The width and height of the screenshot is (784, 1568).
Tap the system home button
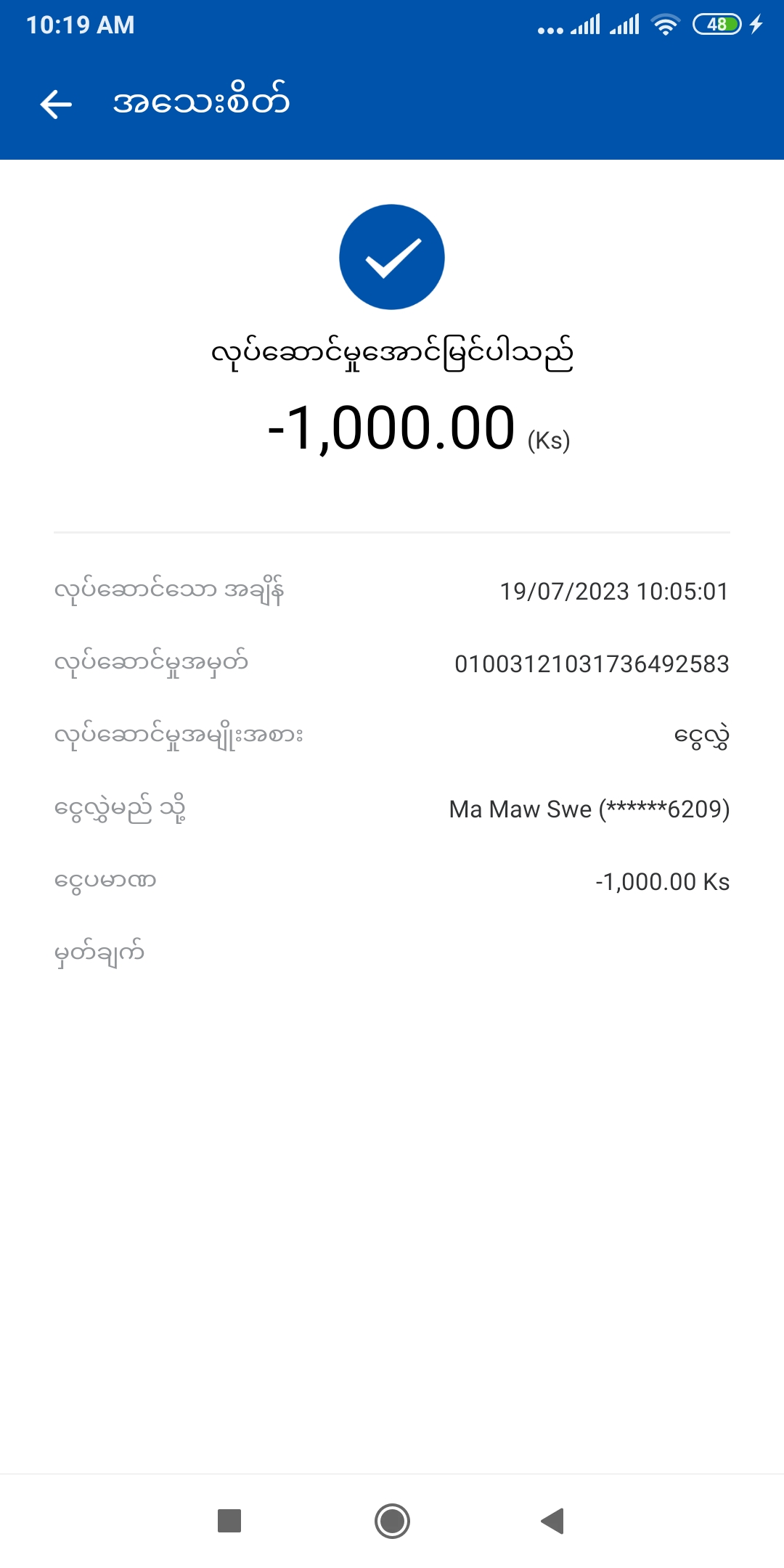392,1521
